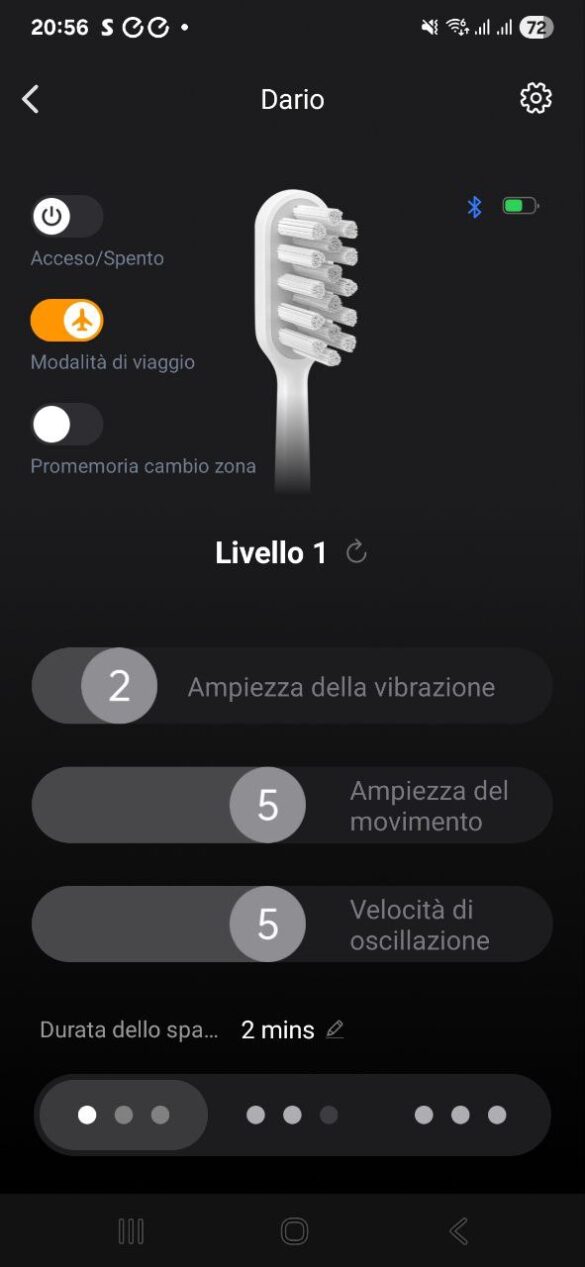Image resolution: width=585 pixels, height=1267 pixels.
Task: Go to the home screen
Action: click(x=294, y=1231)
